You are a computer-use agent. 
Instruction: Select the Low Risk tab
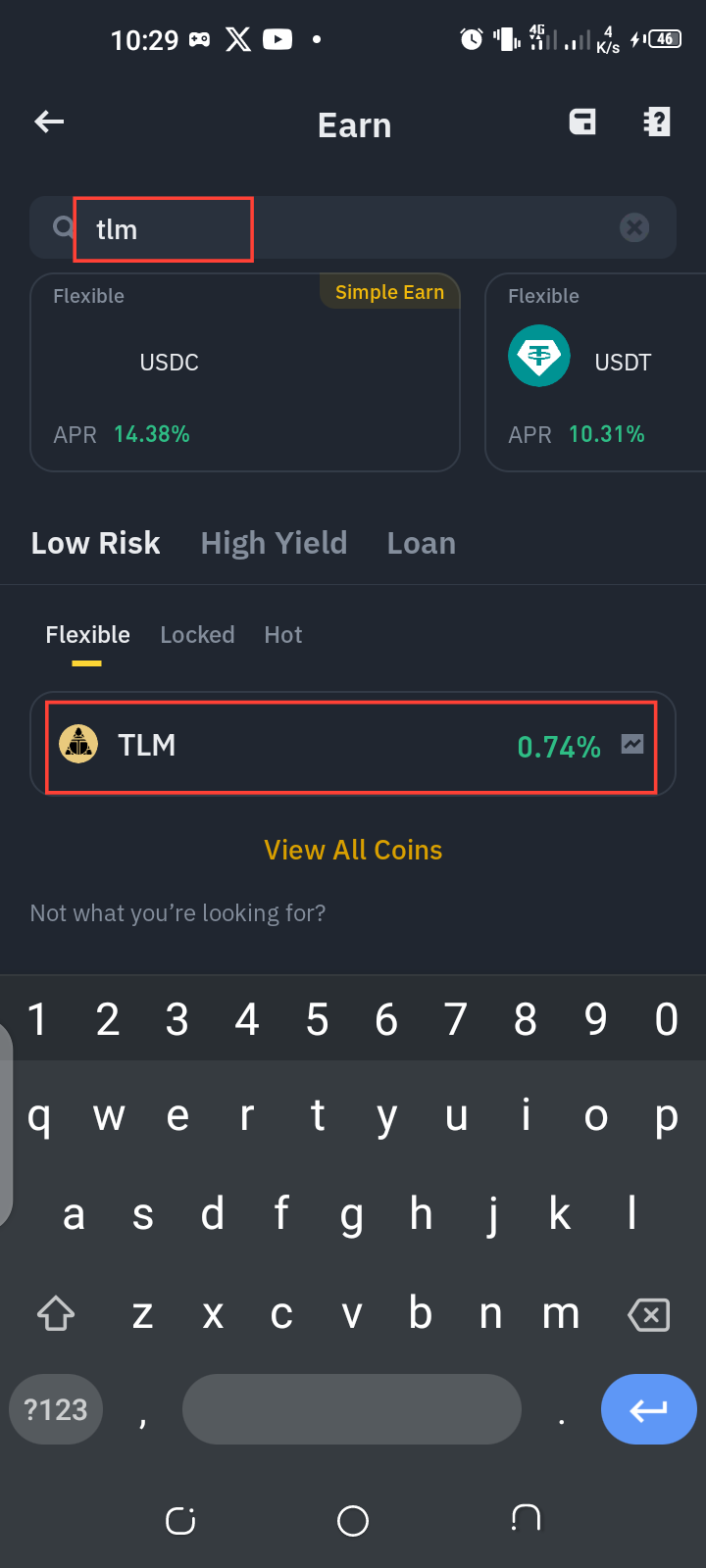95,543
